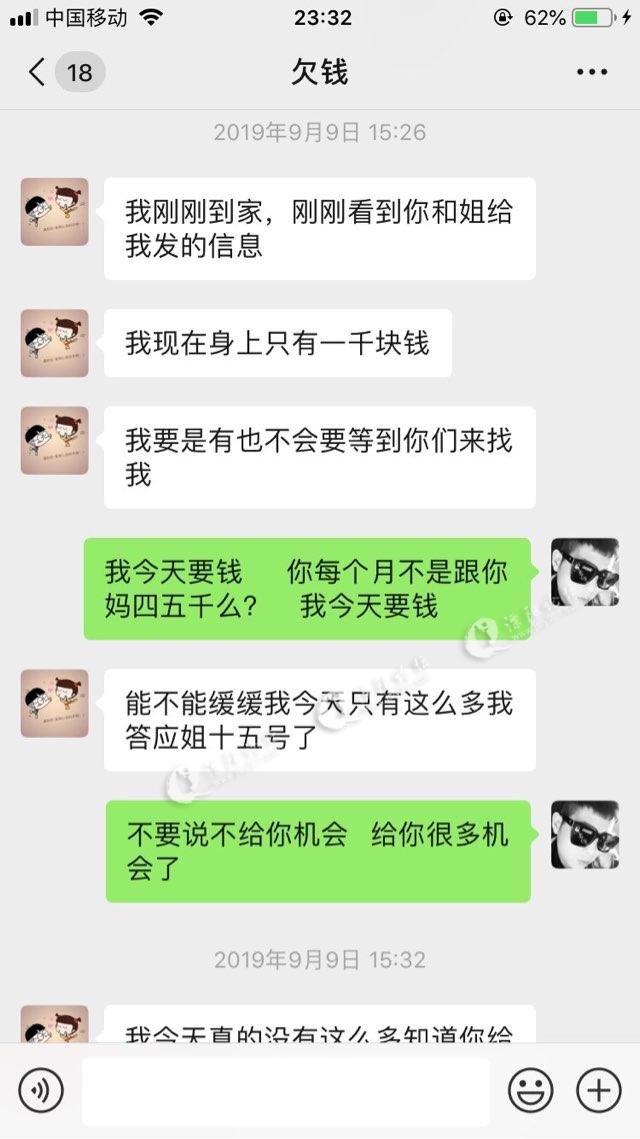Image resolution: width=640 pixels, height=1139 pixels.
Task: Open the emoji sticker panel
Action: [x=530, y=1090]
